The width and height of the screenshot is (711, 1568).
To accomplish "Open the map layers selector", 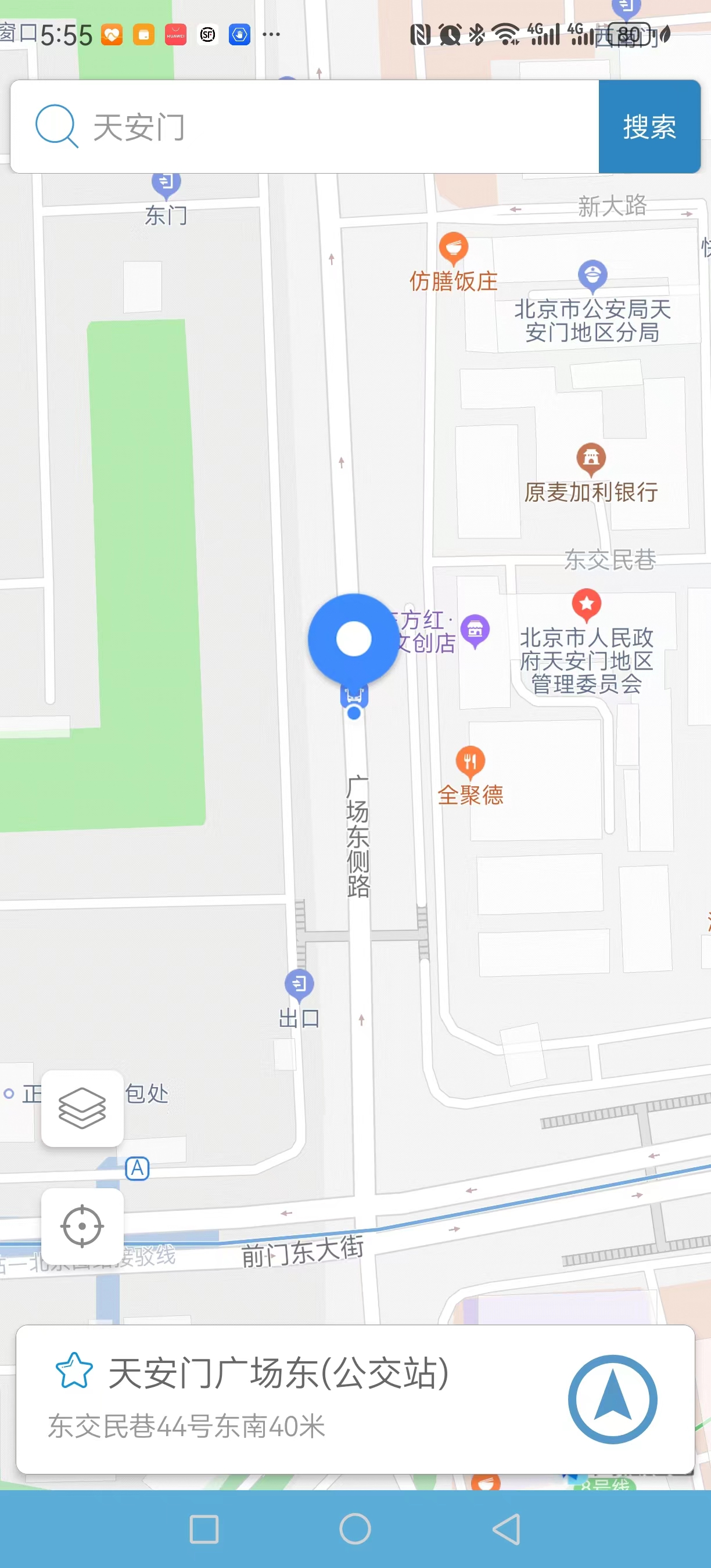I will [82, 1109].
